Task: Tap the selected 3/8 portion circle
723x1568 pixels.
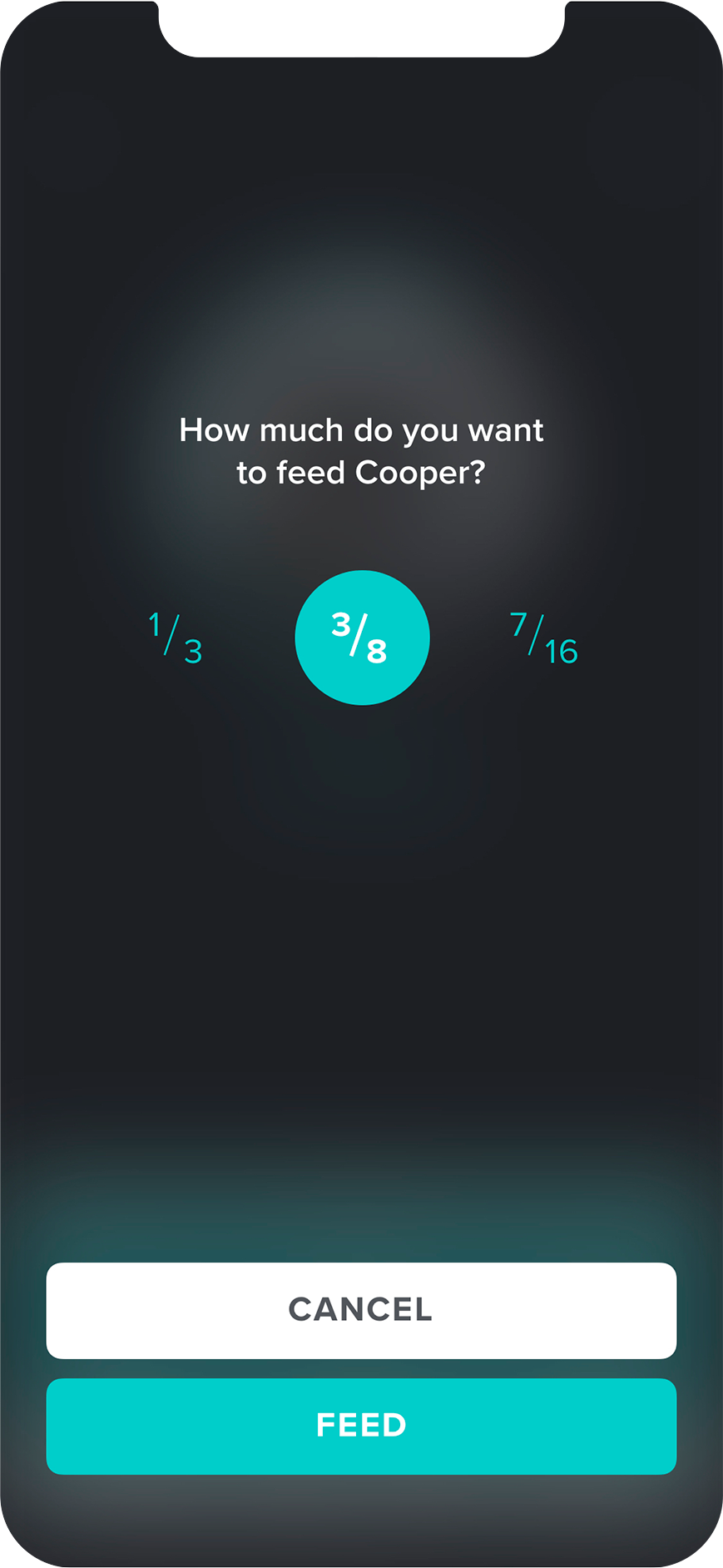Action: [362, 638]
